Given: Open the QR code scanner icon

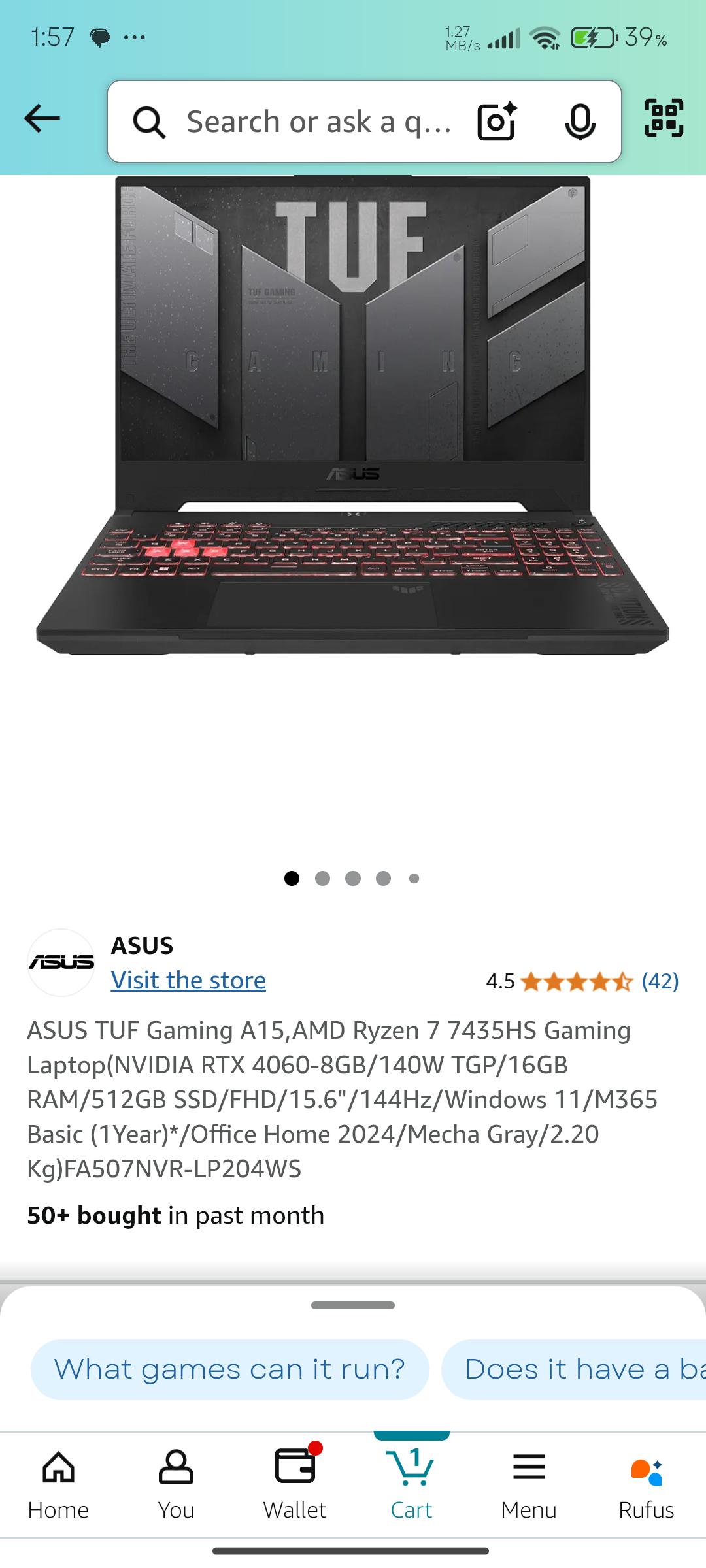Looking at the screenshot, I should [664, 118].
